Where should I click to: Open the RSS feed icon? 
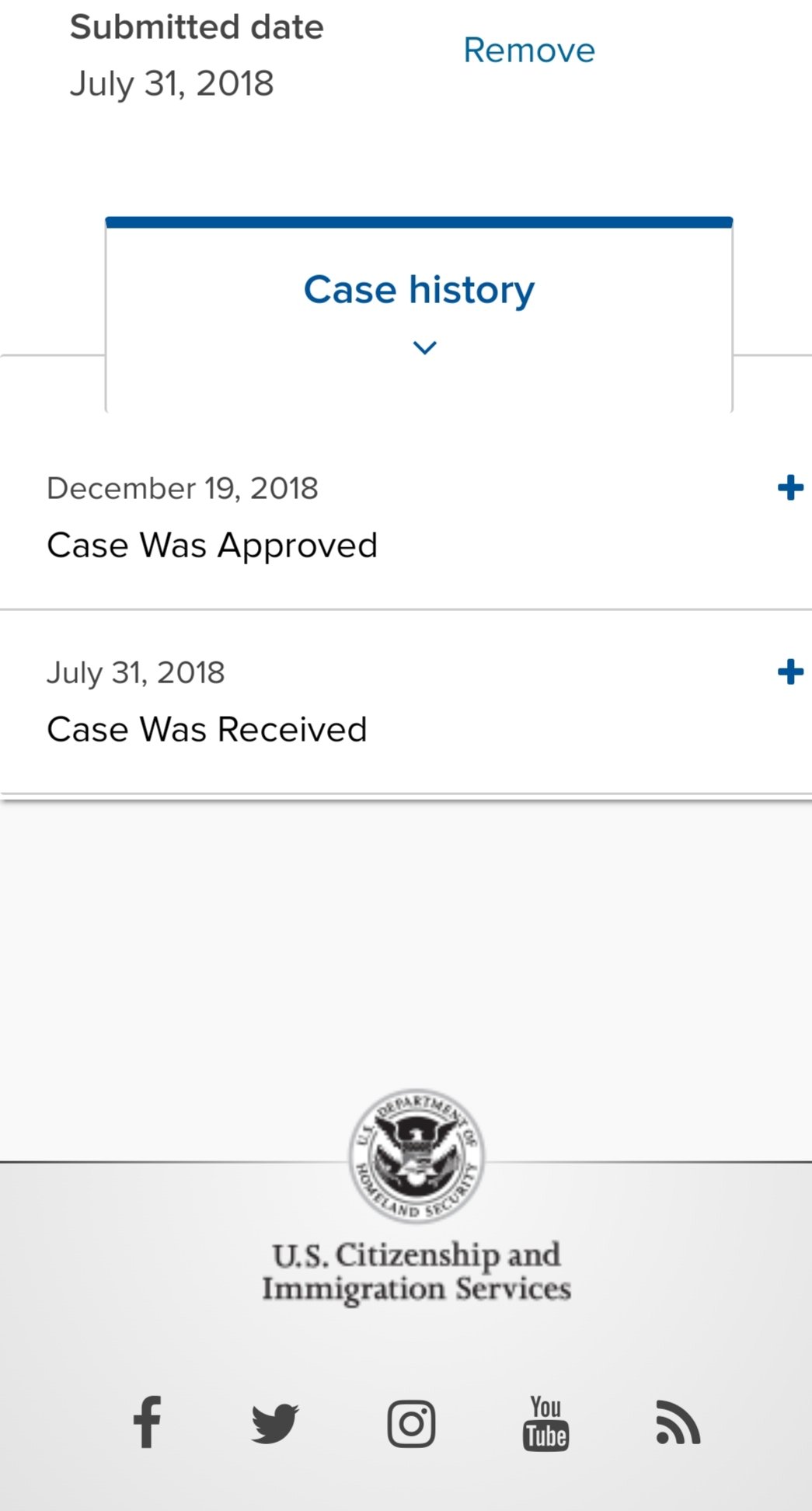click(x=678, y=1422)
